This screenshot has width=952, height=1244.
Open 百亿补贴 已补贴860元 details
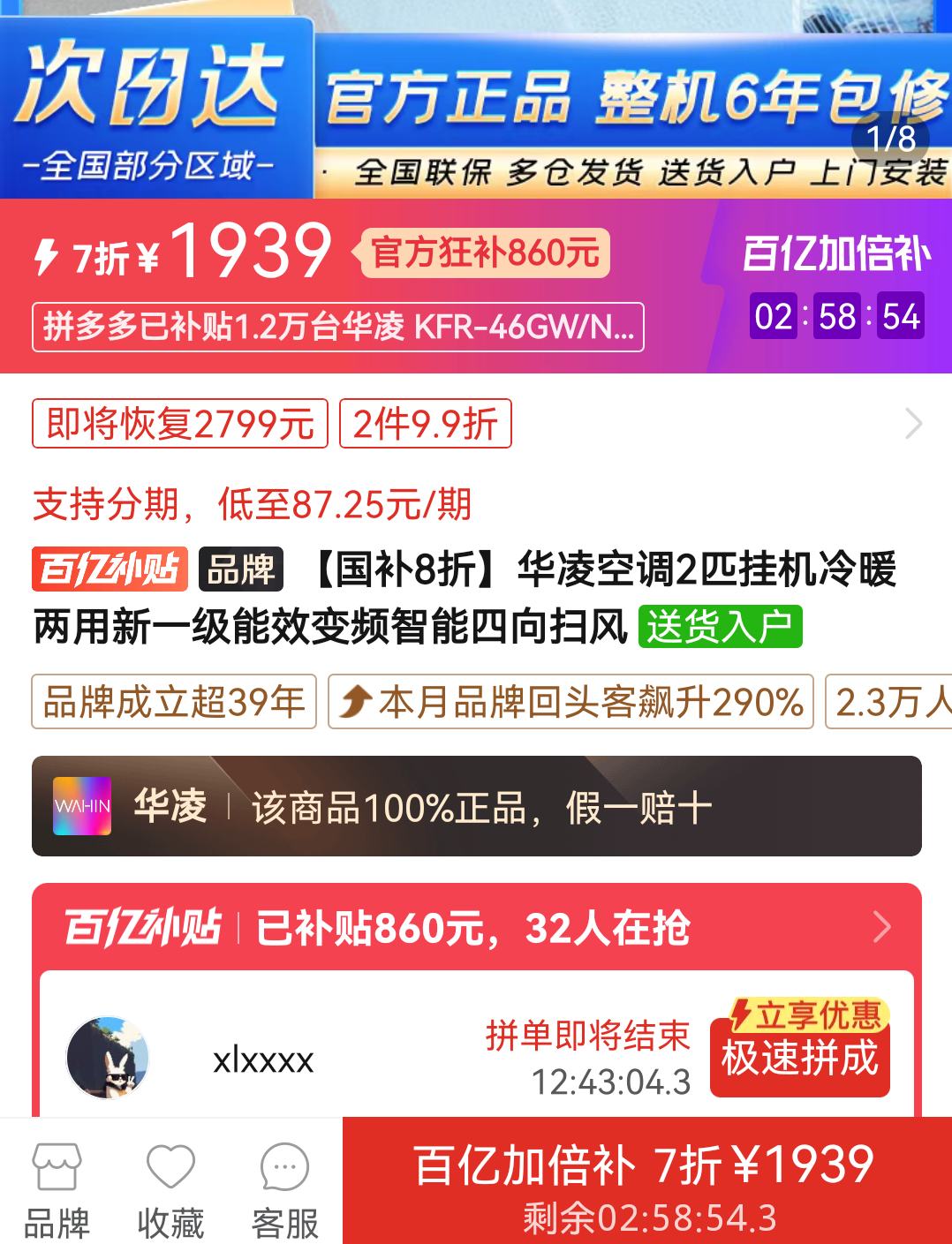coord(477,927)
